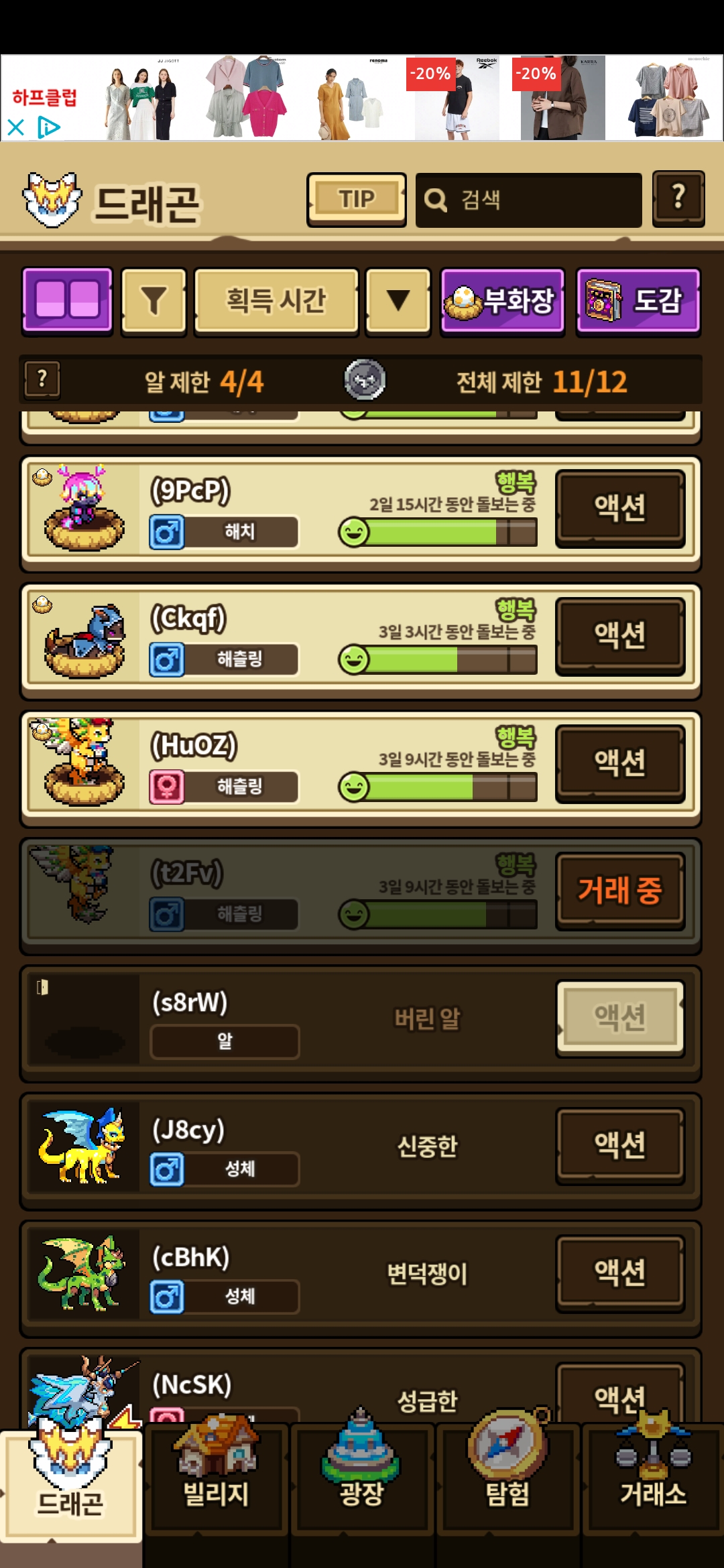This screenshot has height=1568, width=724.
Task: Switch to the 거래소 tab
Action: [653, 1478]
